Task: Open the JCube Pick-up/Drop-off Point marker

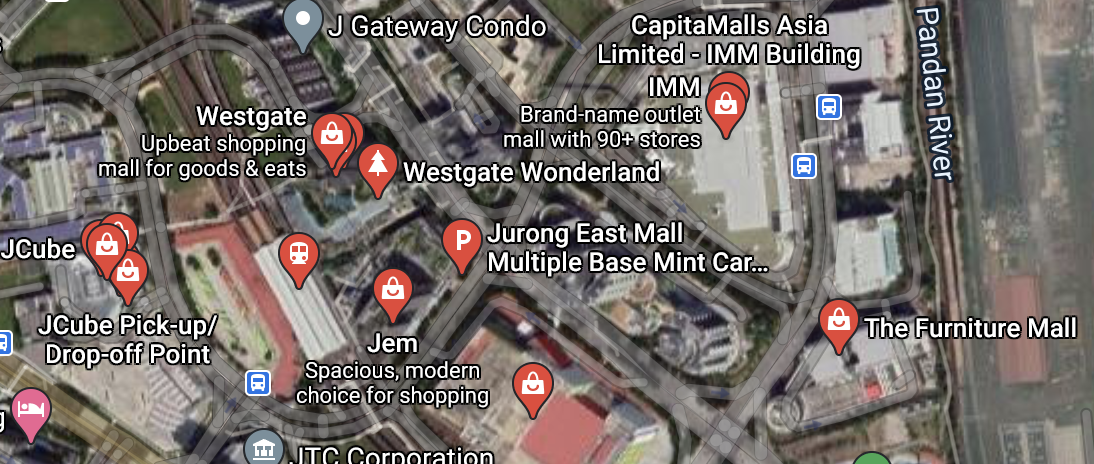Action: [x=128, y=272]
